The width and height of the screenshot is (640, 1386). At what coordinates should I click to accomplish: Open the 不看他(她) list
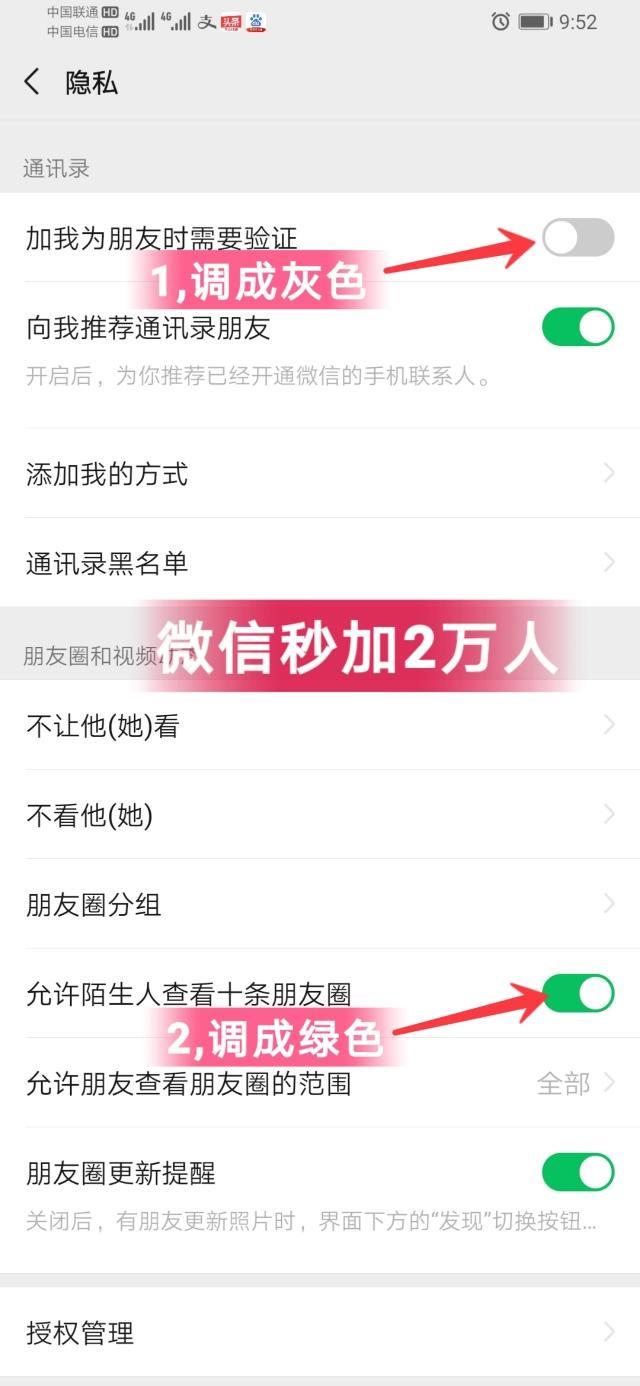click(x=320, y=816)
